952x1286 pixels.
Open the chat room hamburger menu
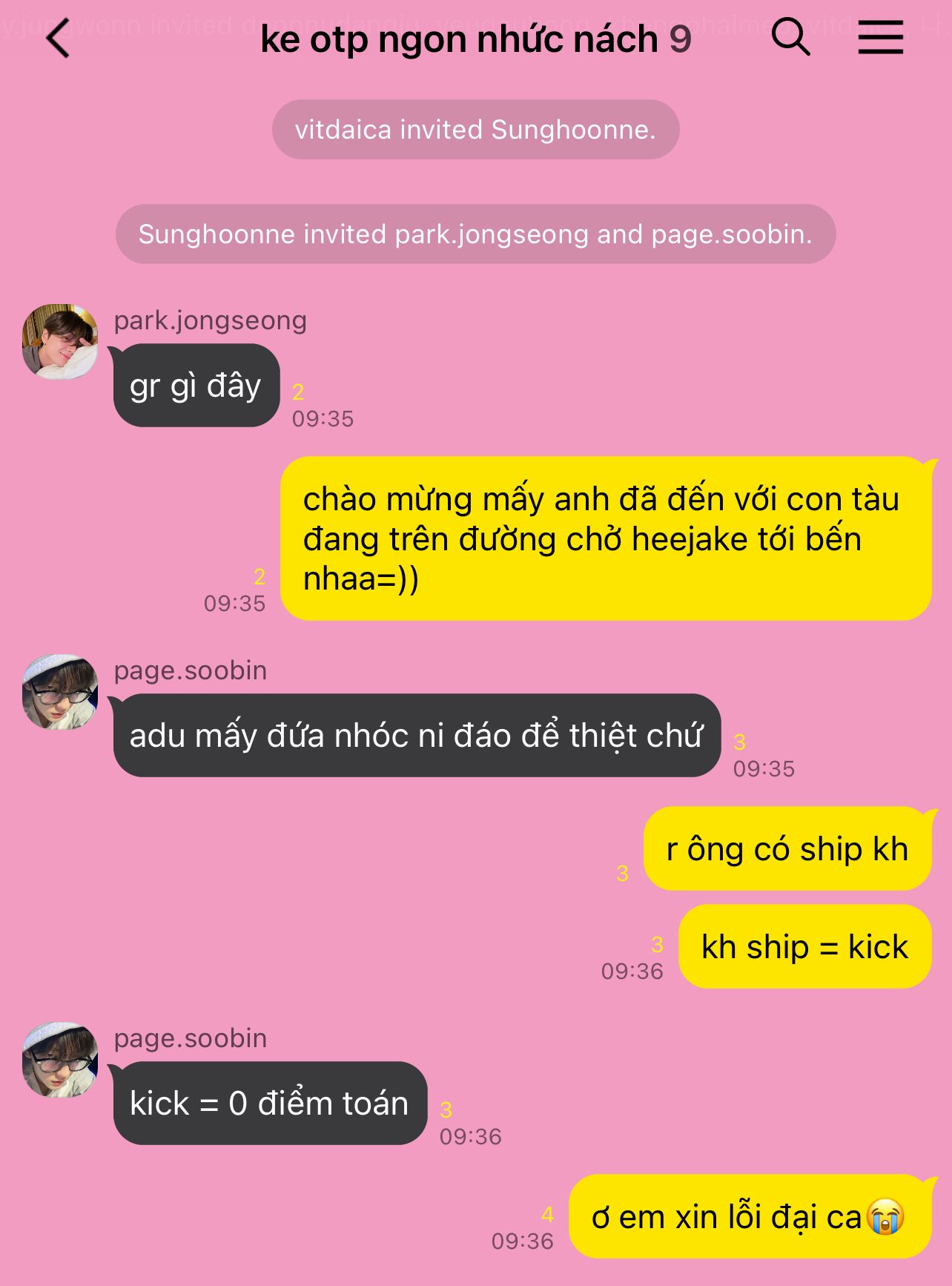click(x=881, y=37)
